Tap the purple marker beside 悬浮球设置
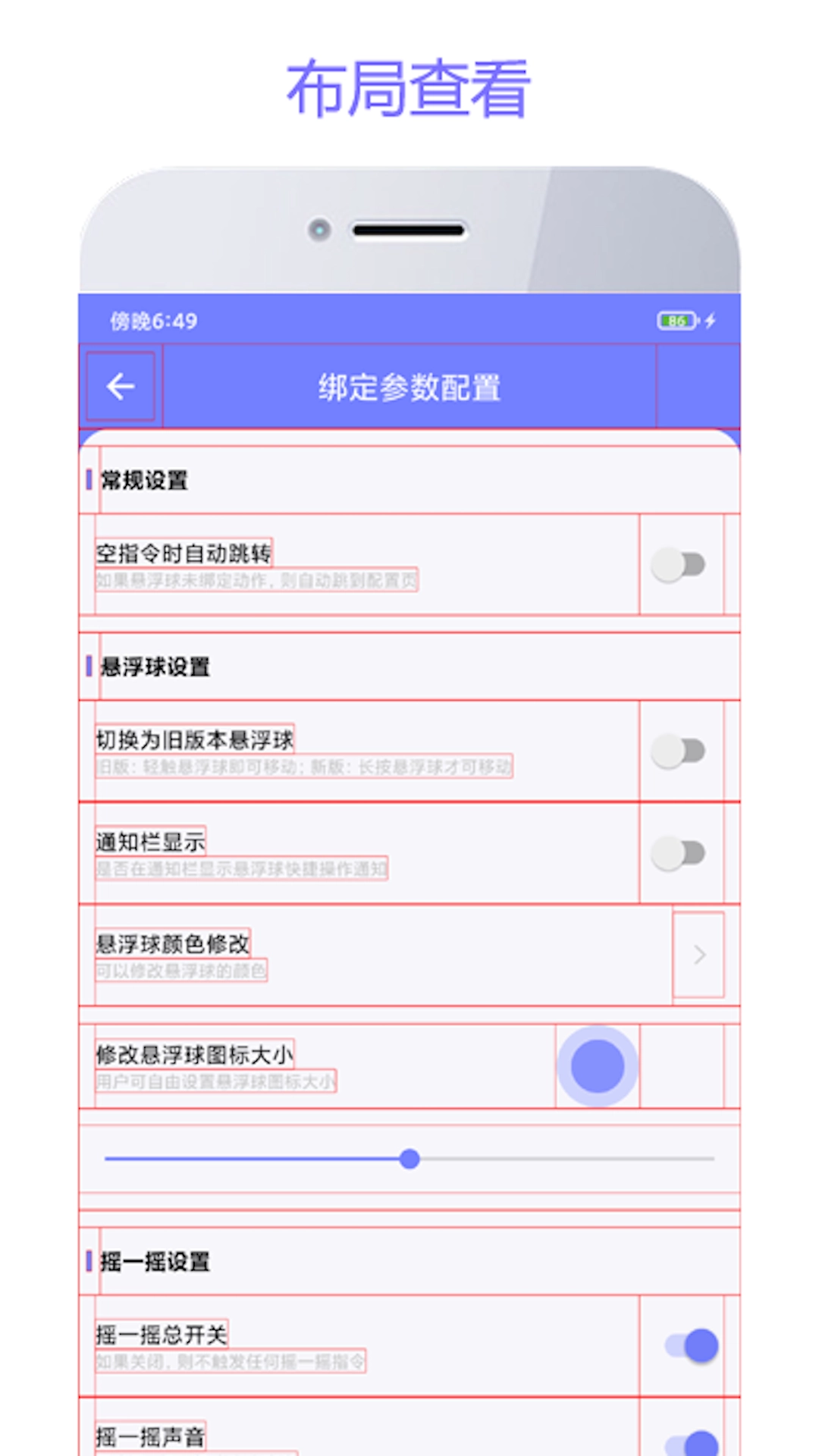 pos(89,667)
